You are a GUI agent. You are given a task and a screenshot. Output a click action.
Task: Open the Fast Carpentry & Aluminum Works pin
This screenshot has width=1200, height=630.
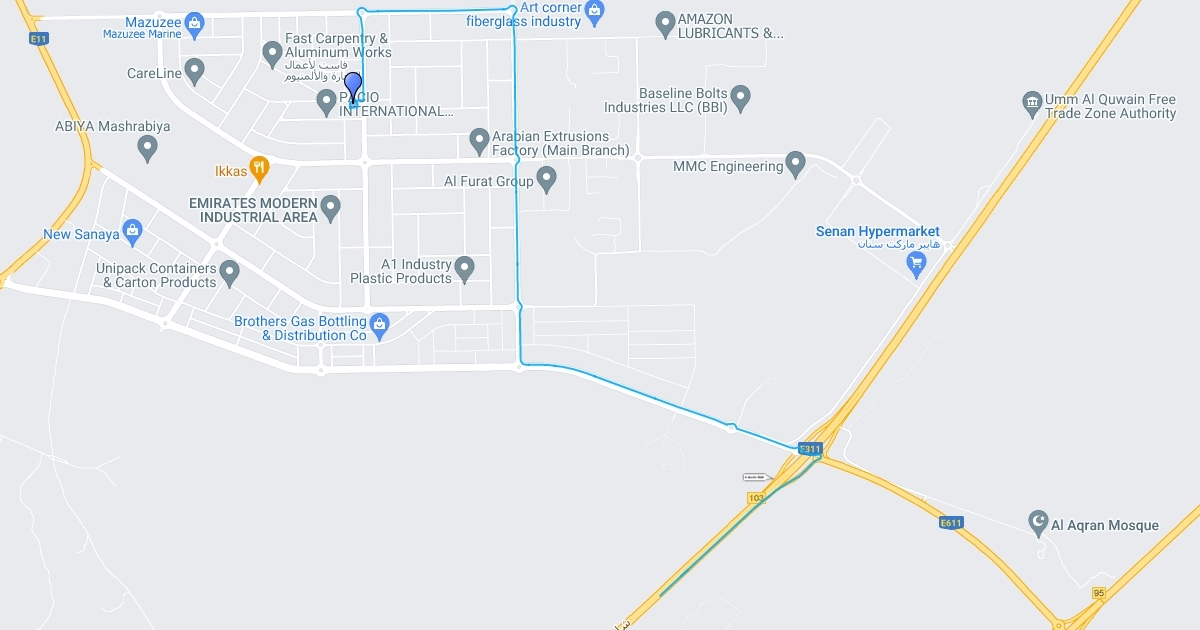coord(272,52)
